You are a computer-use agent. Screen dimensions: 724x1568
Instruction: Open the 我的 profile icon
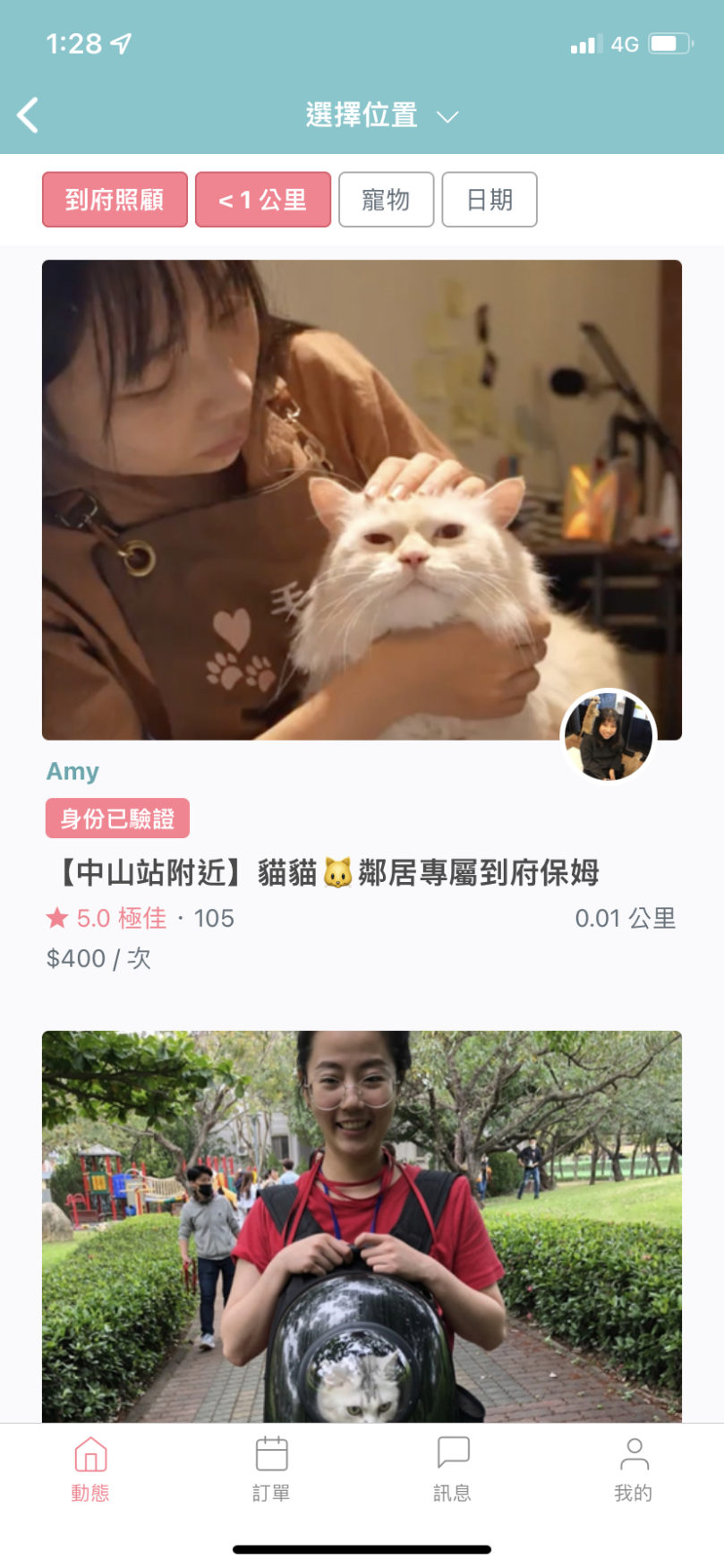635,1450
